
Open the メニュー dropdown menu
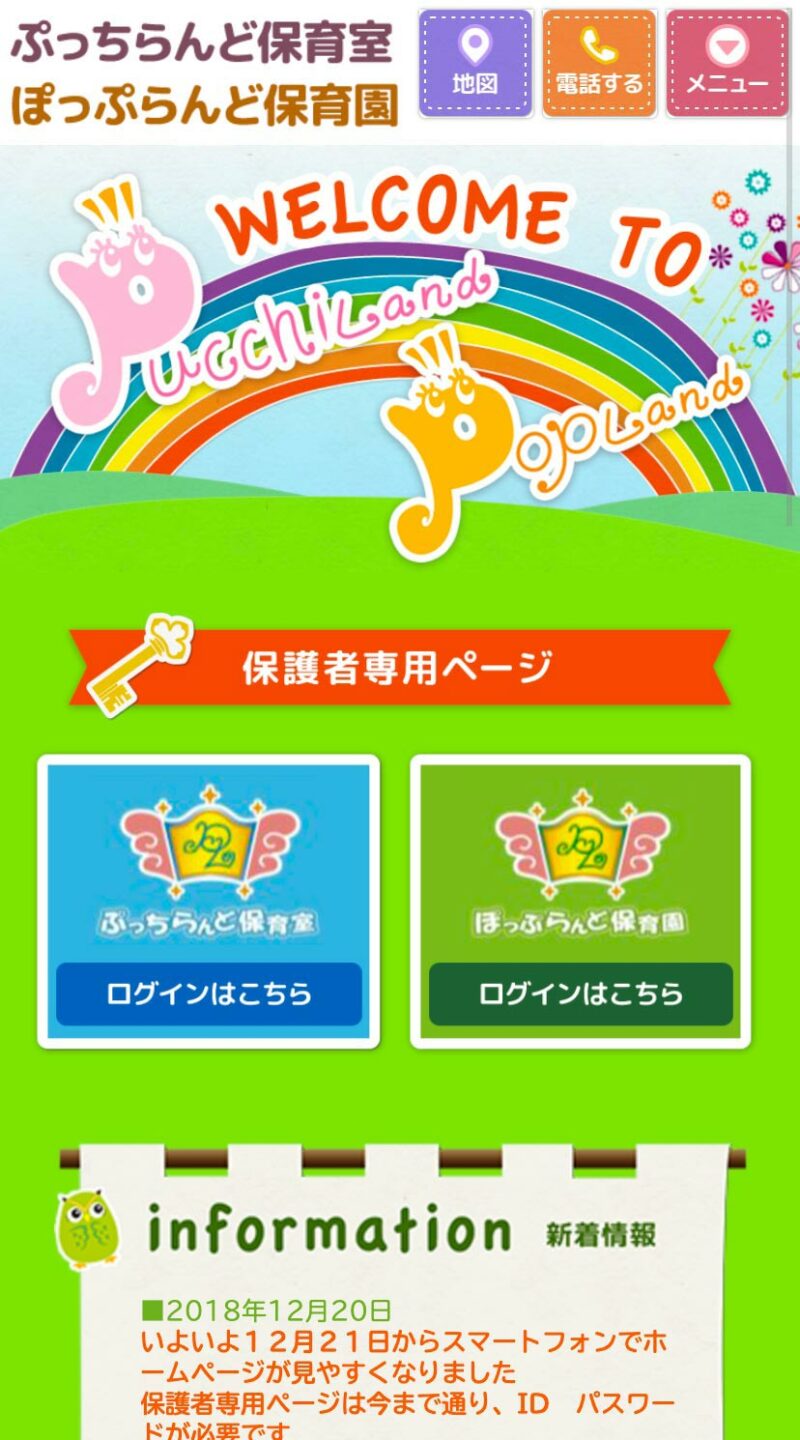click(727, 64)
